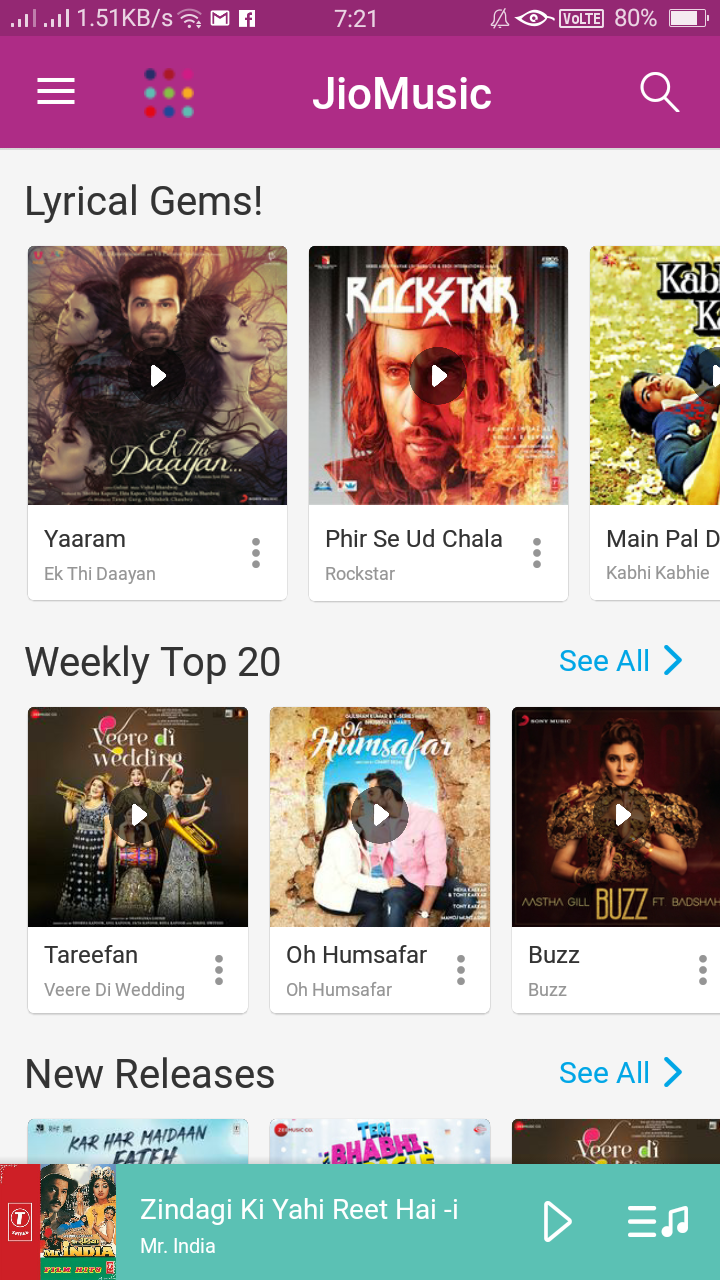Open options for Oh Humsafar
This screenshot has width=720, height=1280.
click(461, 969)
